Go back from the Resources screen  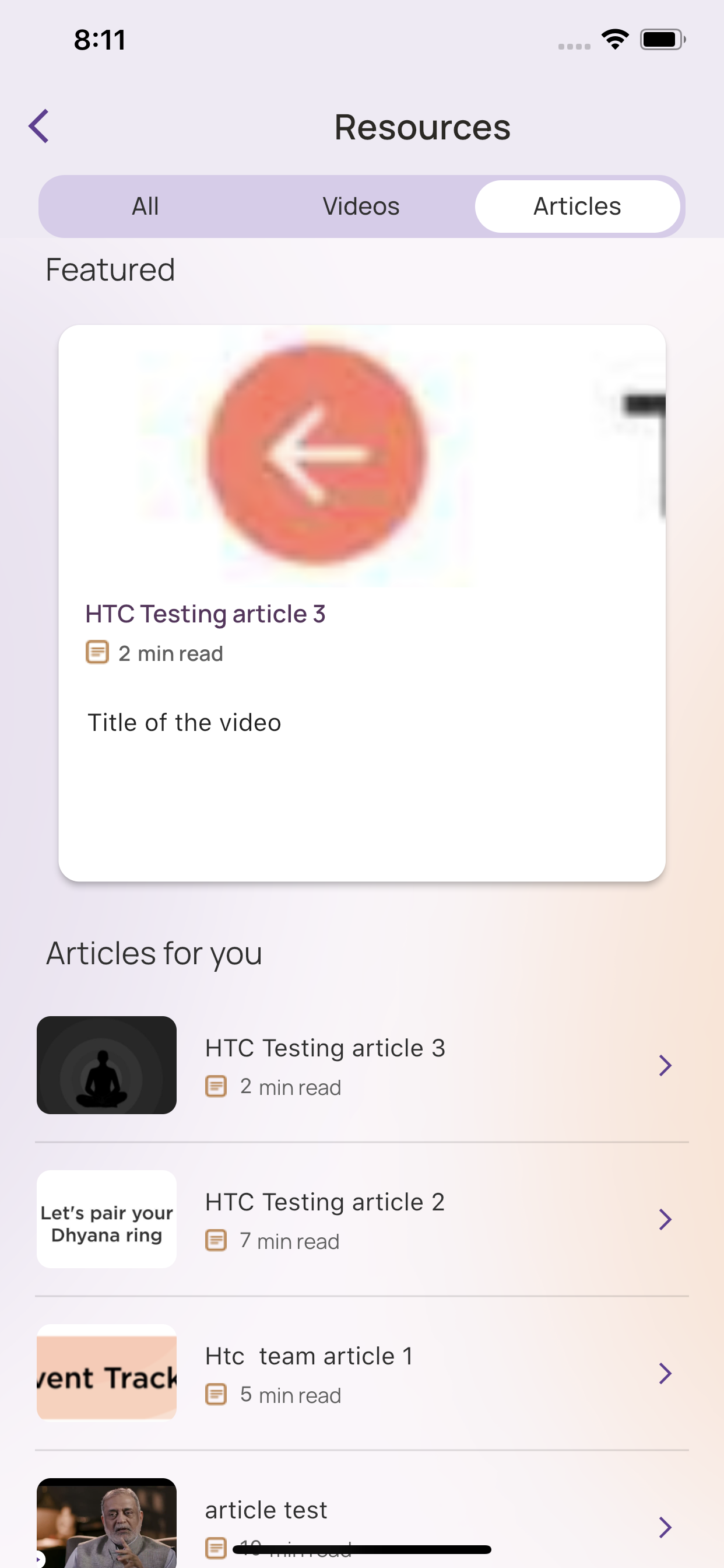pyautogui.click(x=39, y=127)
